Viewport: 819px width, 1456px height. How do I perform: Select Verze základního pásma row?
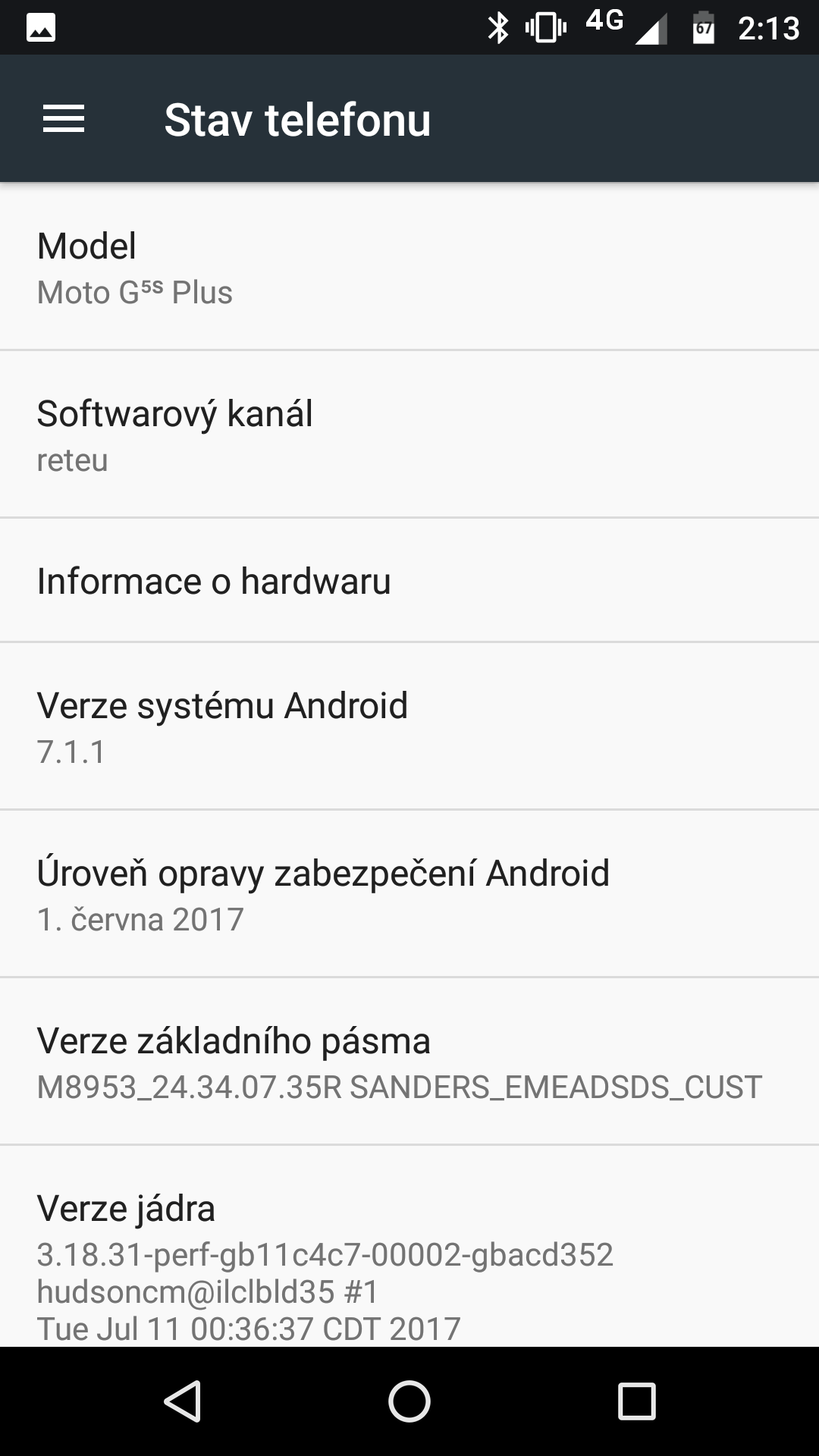coord(409,1062)
